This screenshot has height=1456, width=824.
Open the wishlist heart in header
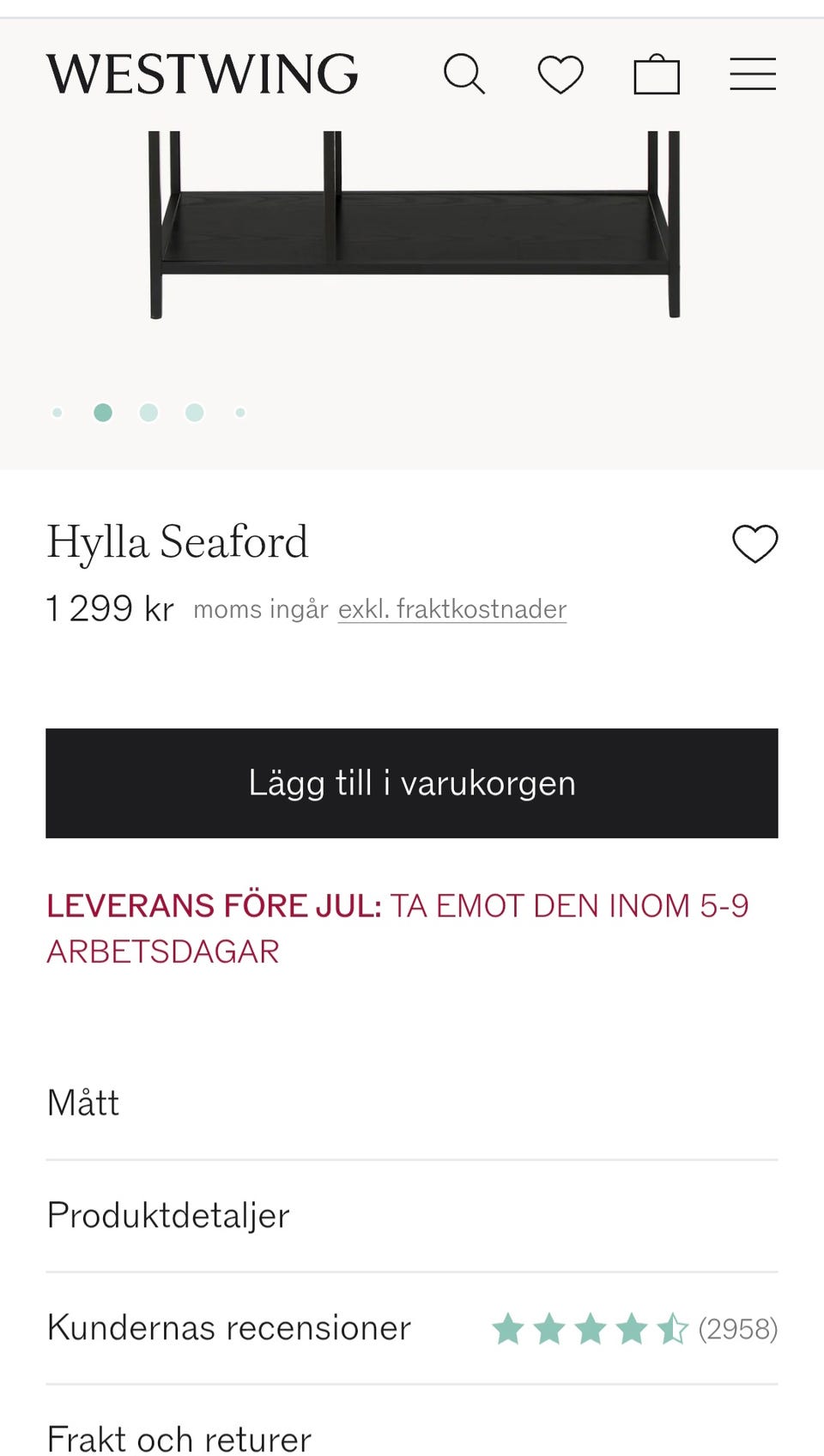point(560,75)
